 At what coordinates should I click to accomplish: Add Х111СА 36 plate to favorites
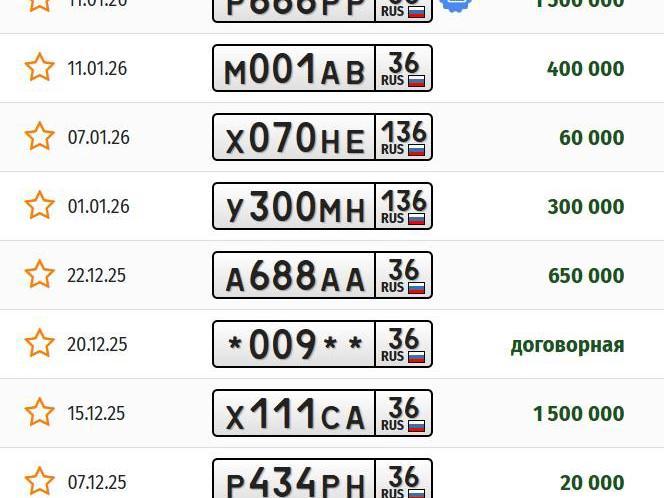tap(39, 413)
